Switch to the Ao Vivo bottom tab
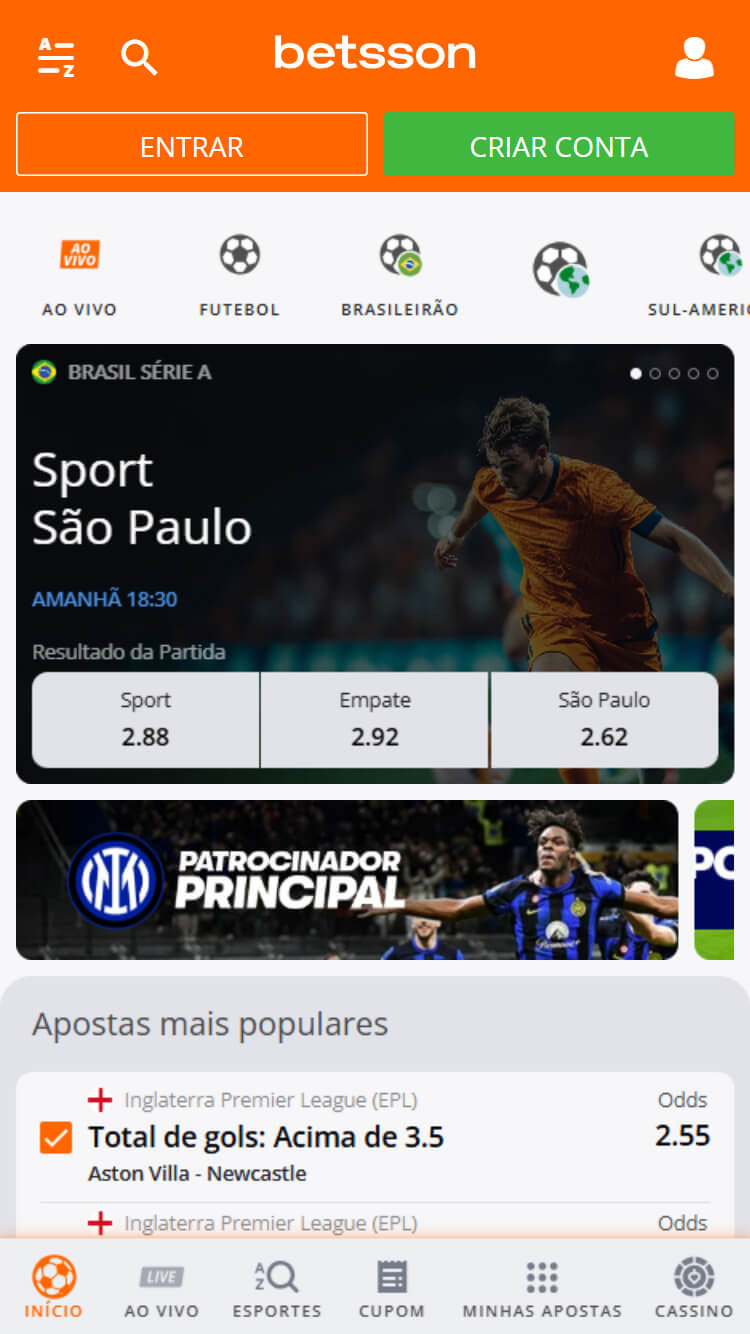 click(x=162, y=1288)
